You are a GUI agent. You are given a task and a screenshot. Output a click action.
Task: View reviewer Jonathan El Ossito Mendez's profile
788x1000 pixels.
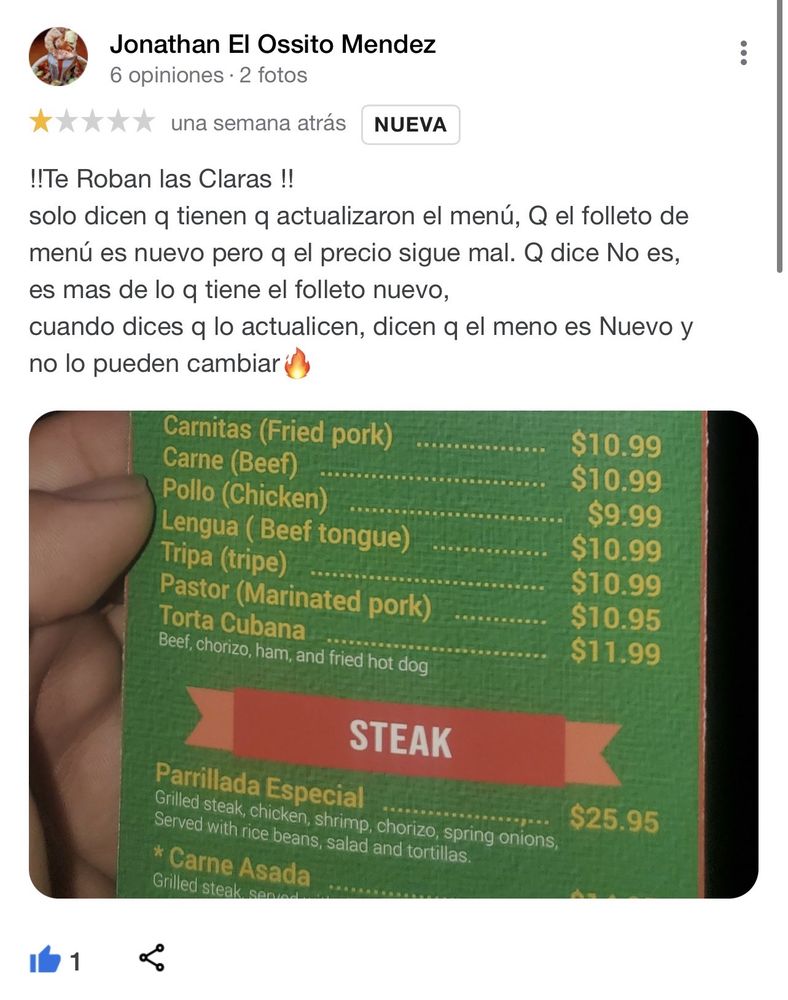(x=272, y=45)
